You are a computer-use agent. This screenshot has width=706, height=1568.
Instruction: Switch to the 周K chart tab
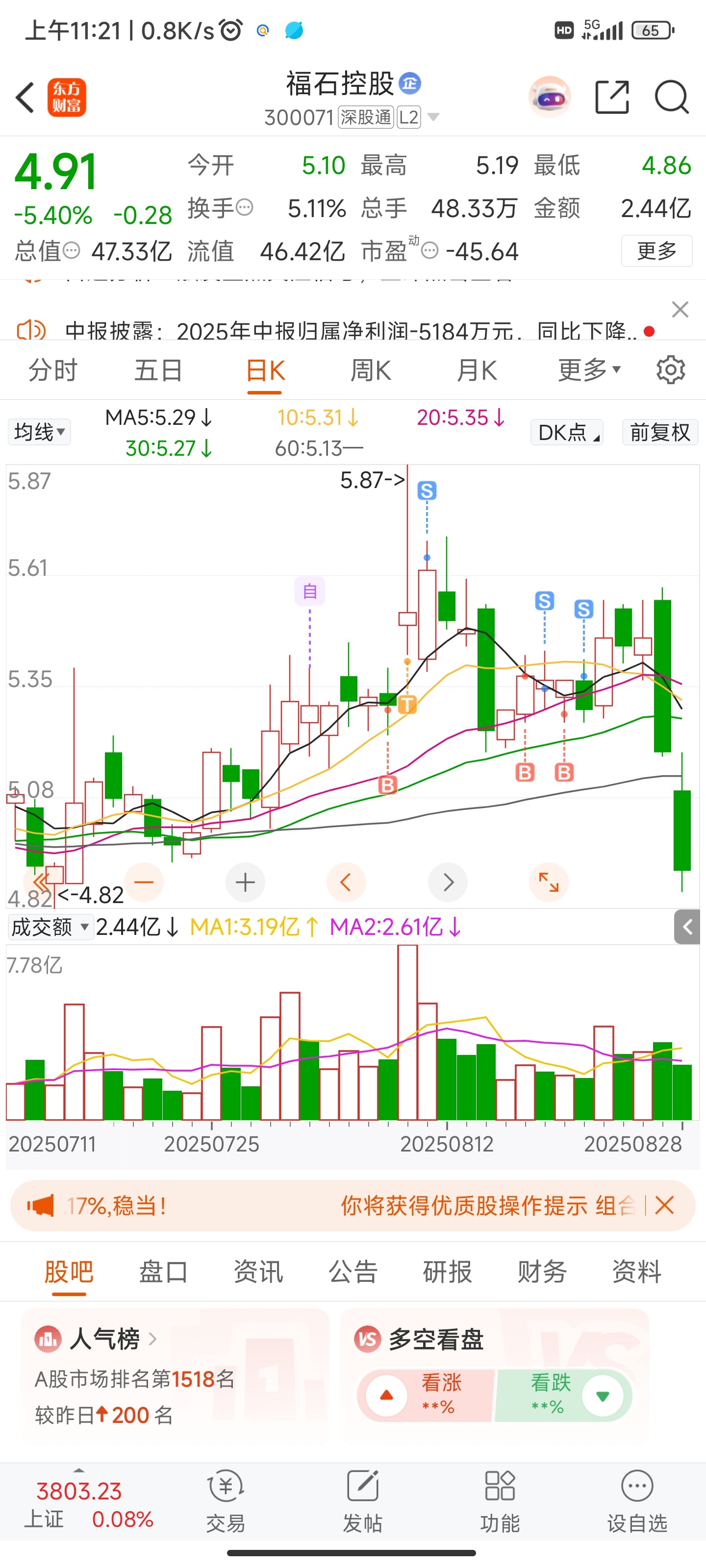pos(370,370)
